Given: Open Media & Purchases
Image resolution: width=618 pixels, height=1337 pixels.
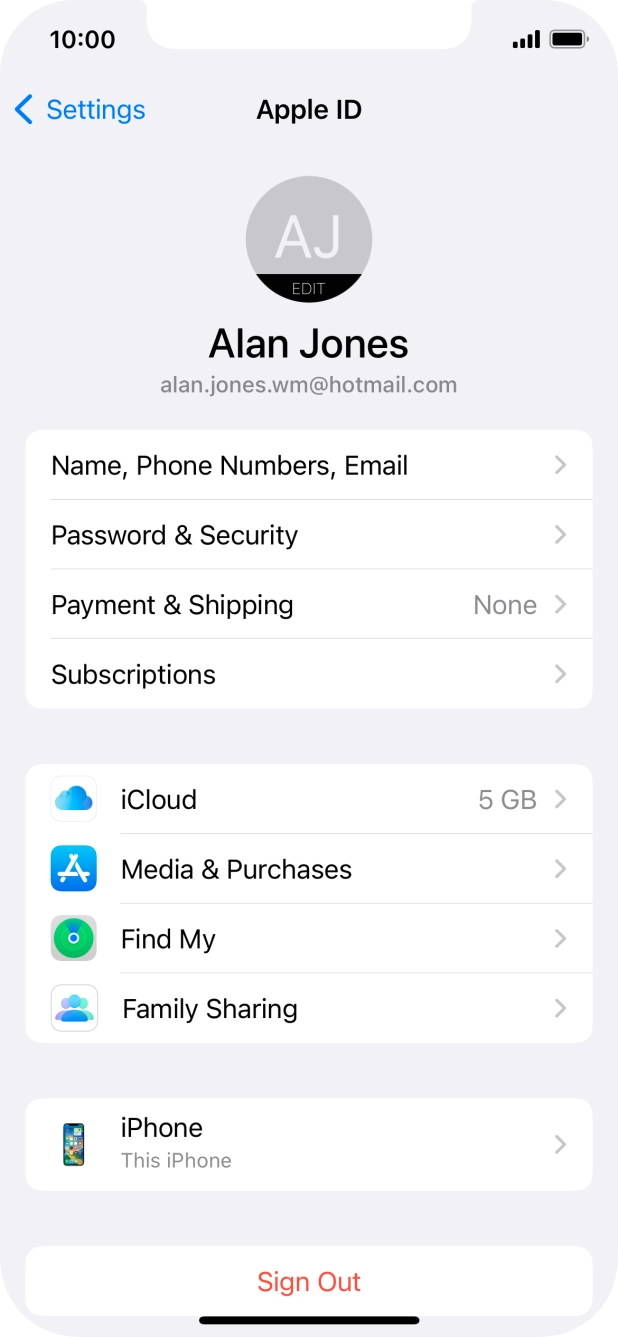Looking at the screenshot, I should click(308, 870).
